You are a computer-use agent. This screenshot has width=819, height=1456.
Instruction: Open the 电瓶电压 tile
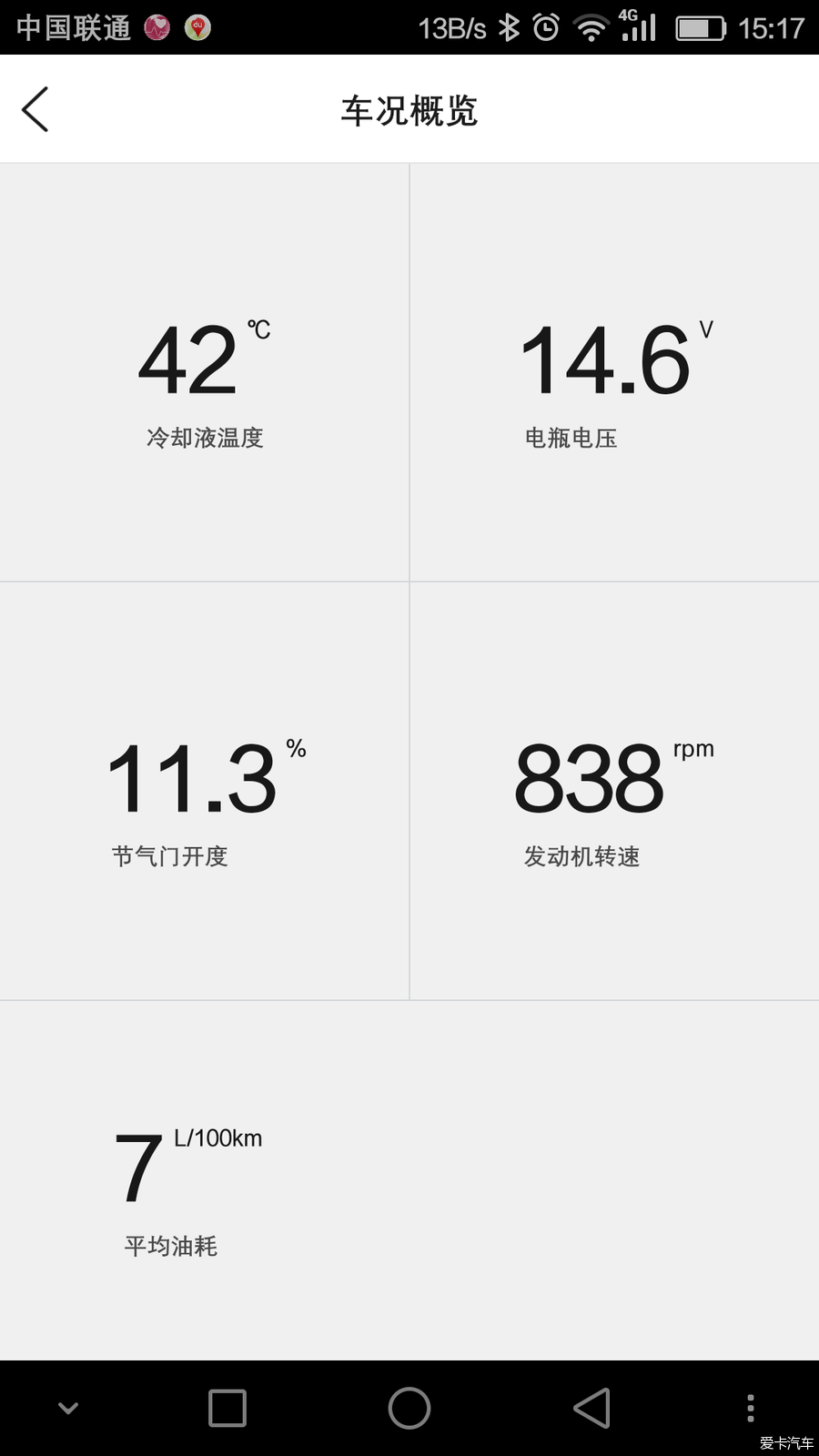pos(614,372)
